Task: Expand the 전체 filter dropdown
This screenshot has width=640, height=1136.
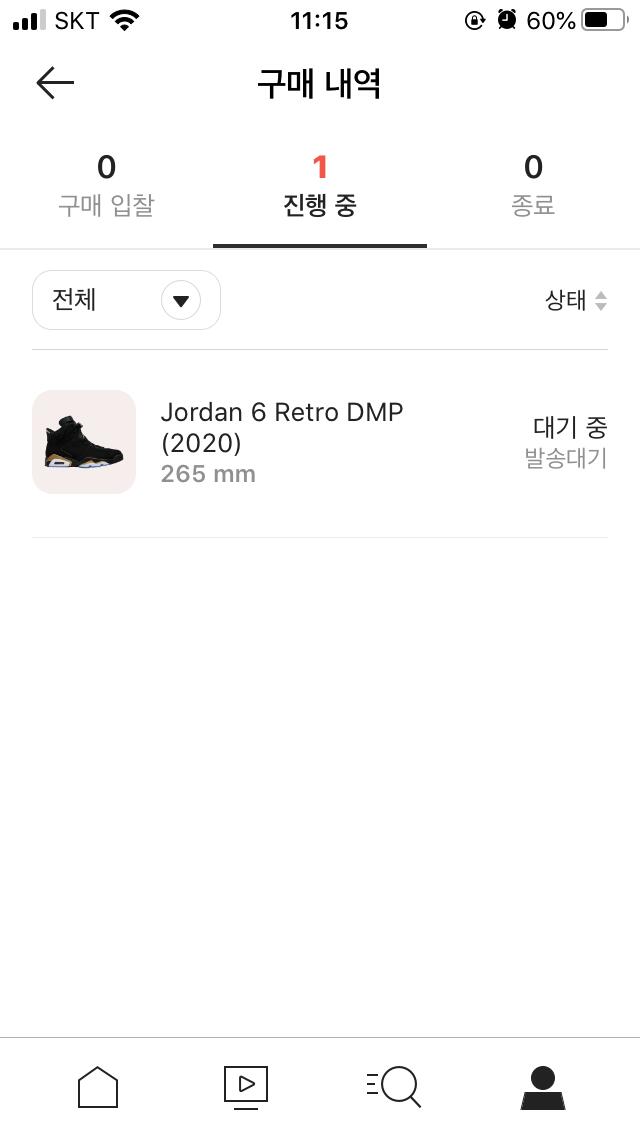Action: 126,300
